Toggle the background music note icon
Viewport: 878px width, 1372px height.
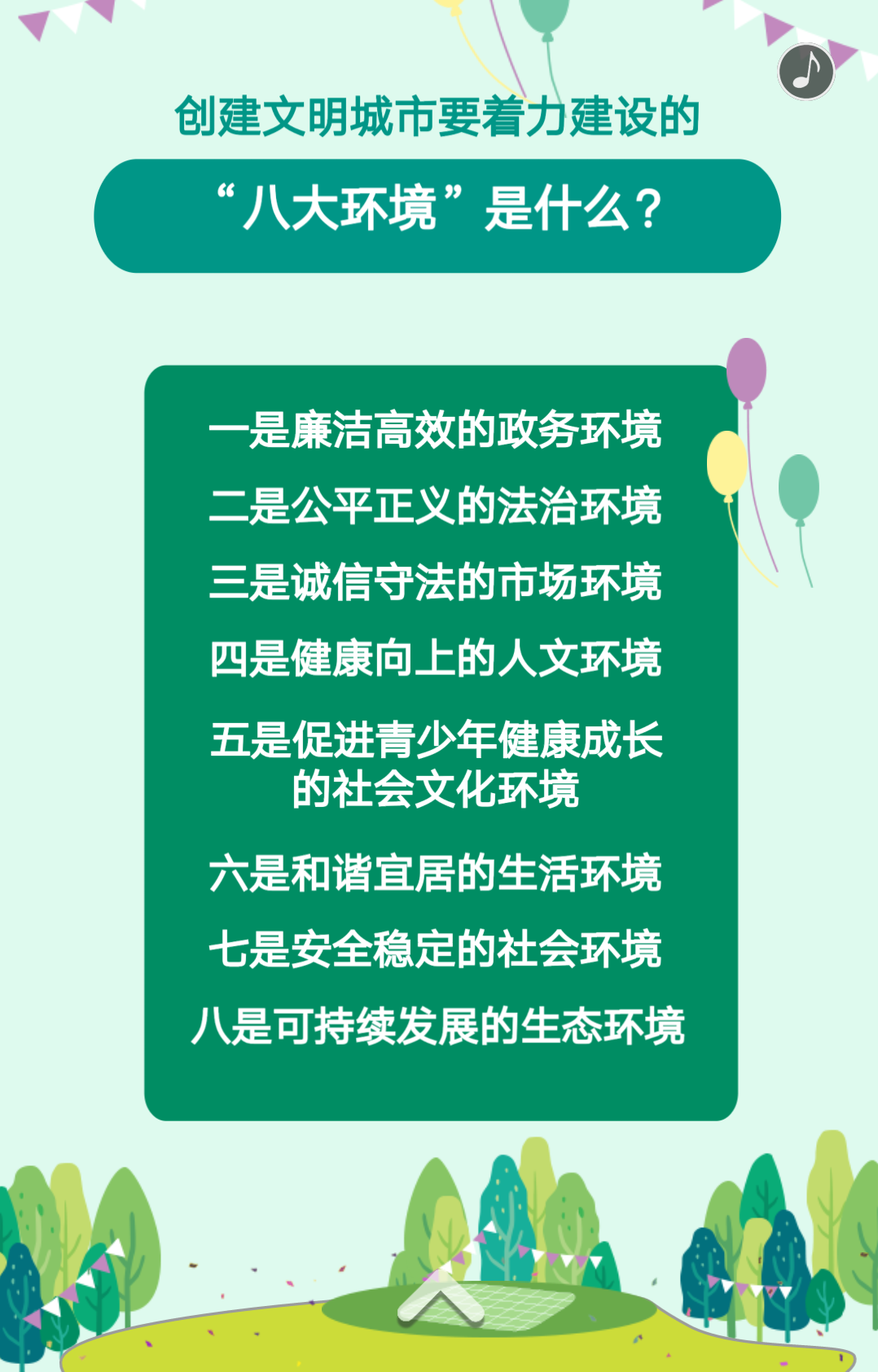pos(806,72)
